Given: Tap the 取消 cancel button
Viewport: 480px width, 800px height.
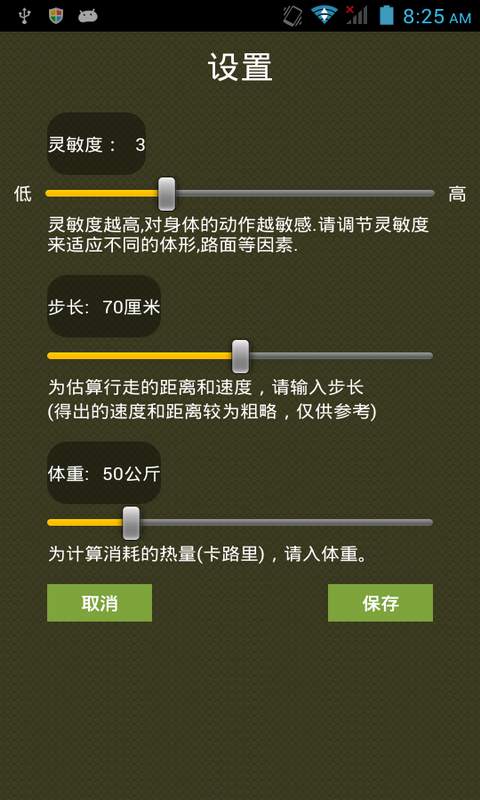Looking at the screenshot, I should (99, 603).
